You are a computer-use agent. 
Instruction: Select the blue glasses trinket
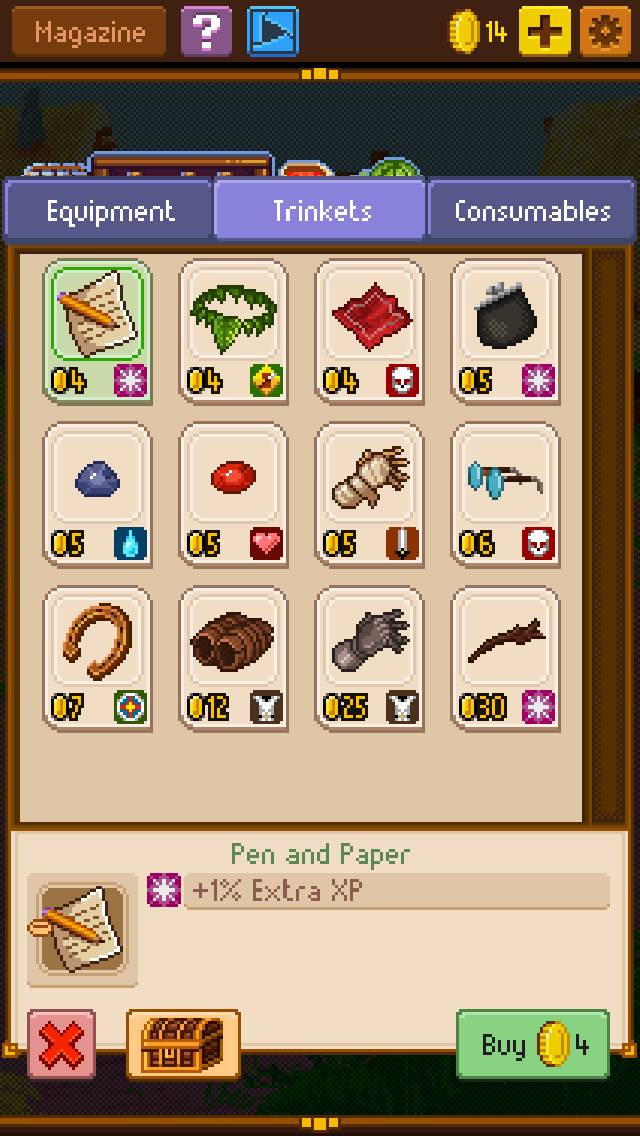506,494
